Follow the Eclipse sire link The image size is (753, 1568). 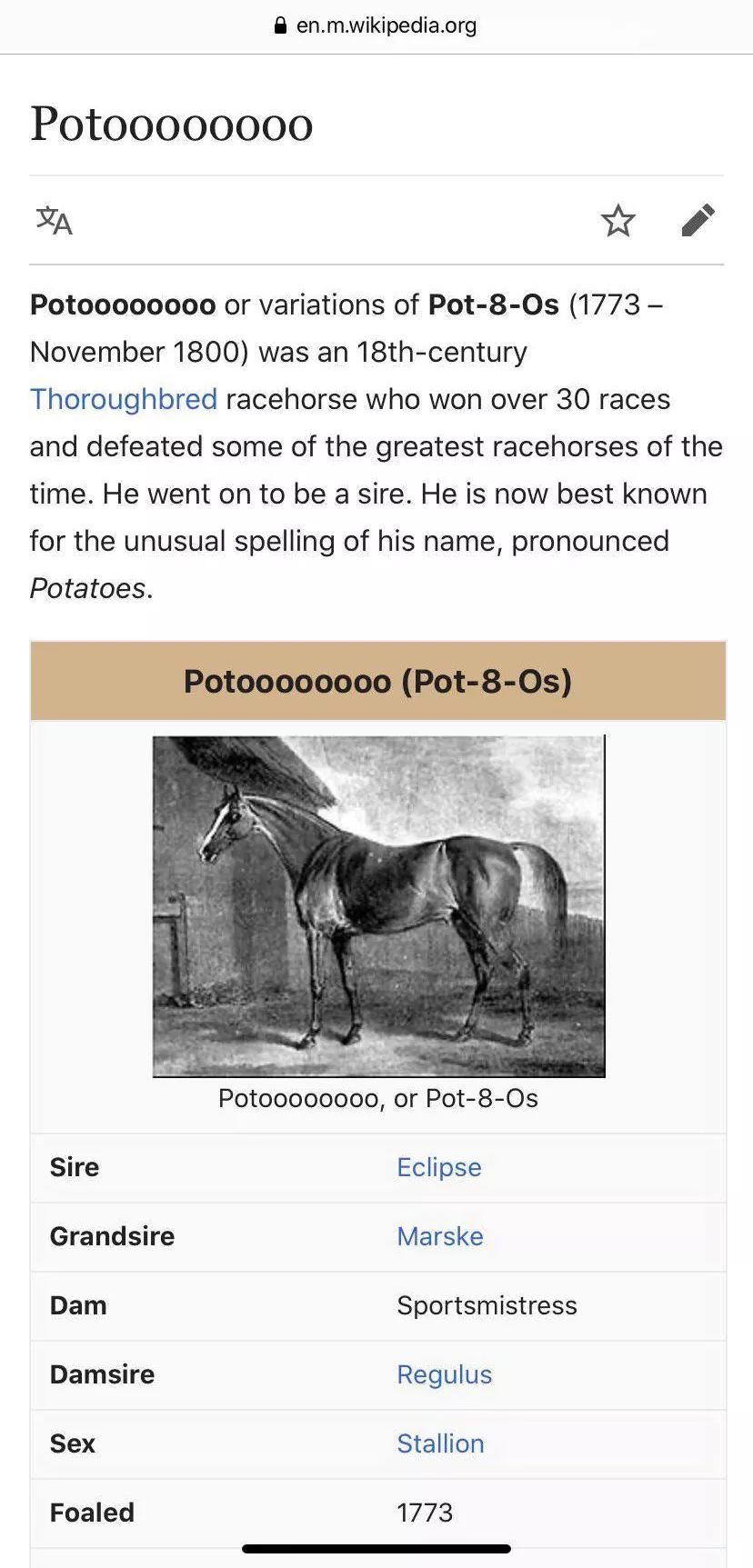439,1167
